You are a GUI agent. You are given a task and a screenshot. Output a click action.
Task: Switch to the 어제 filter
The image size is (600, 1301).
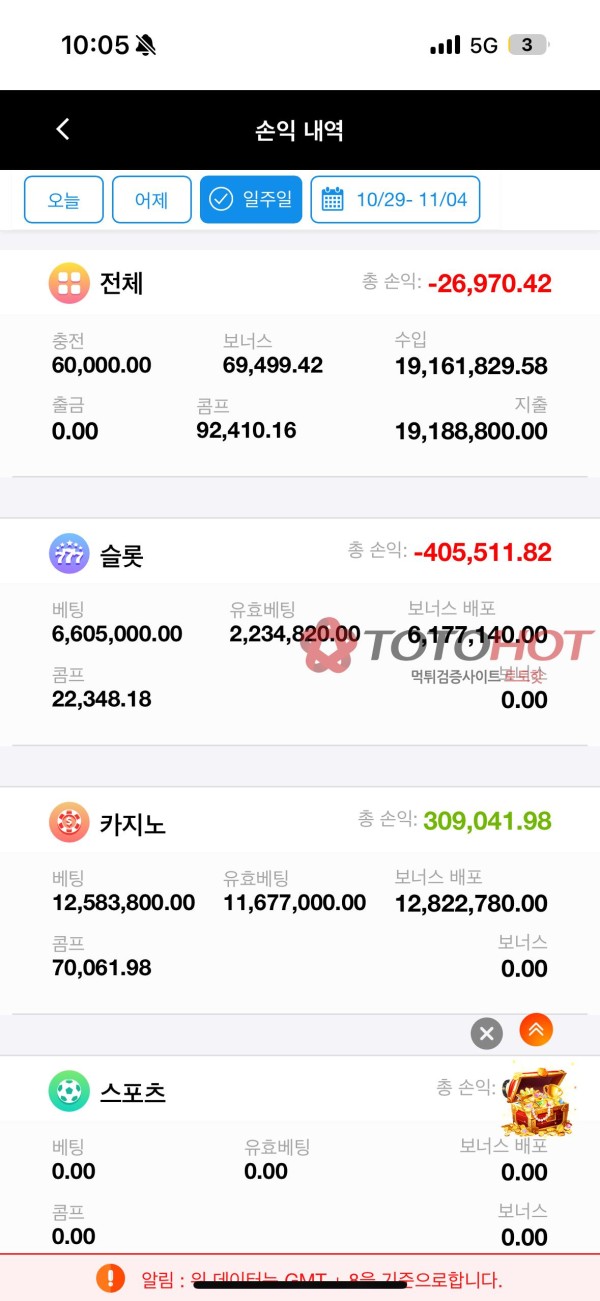[151, 199]
